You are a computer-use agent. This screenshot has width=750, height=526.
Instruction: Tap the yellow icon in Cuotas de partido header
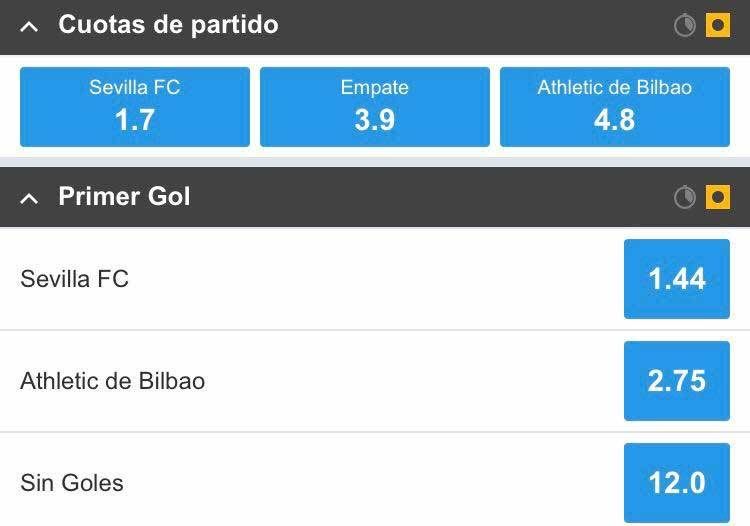click(717, 26)
